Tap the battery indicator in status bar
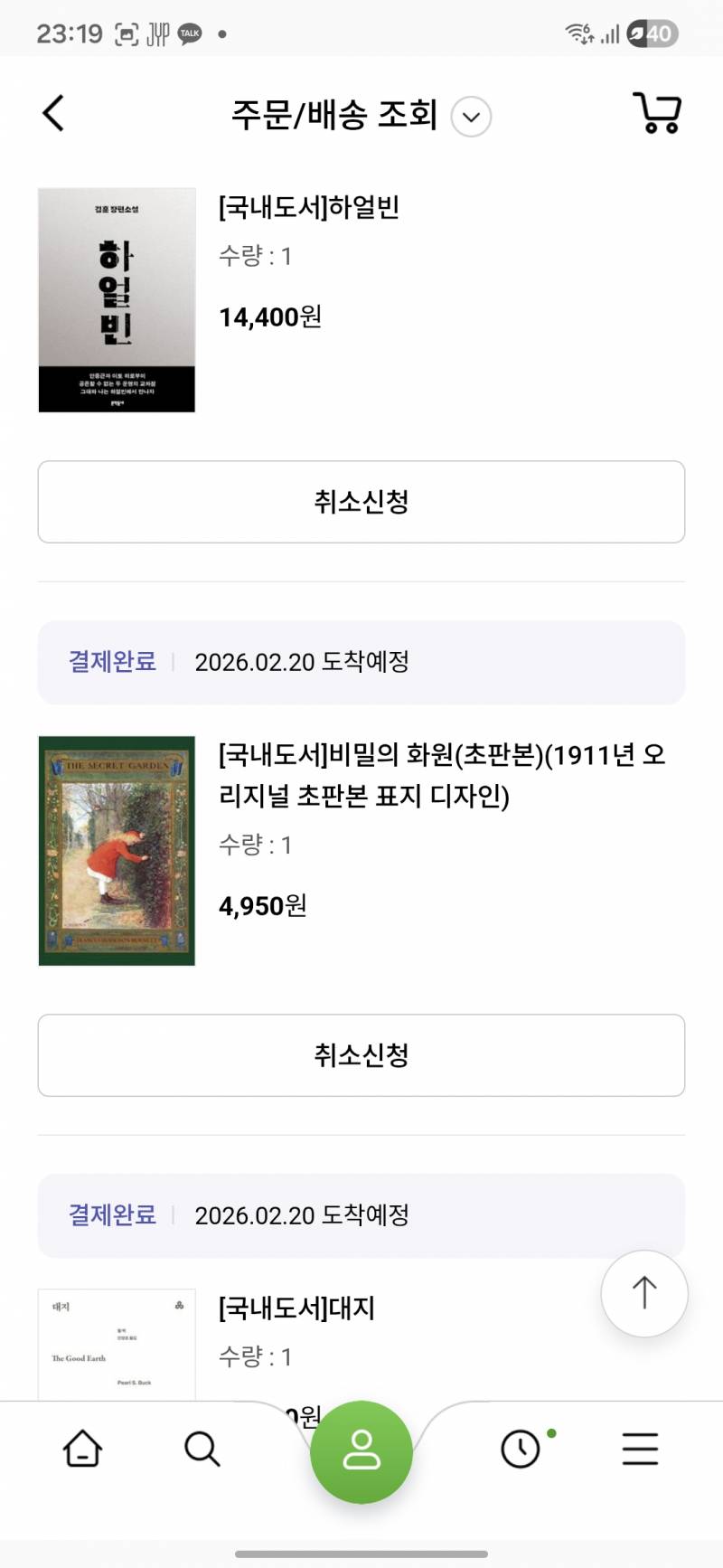 tap(649, 33)
